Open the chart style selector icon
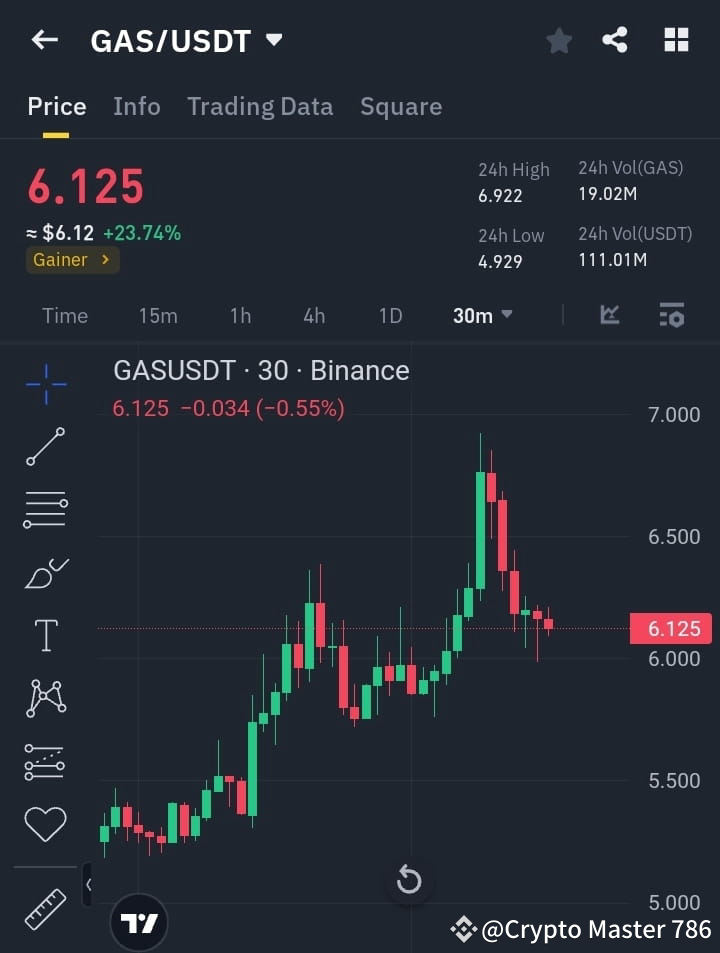This screenshot has height=953, width=720. tap(610, 315)
